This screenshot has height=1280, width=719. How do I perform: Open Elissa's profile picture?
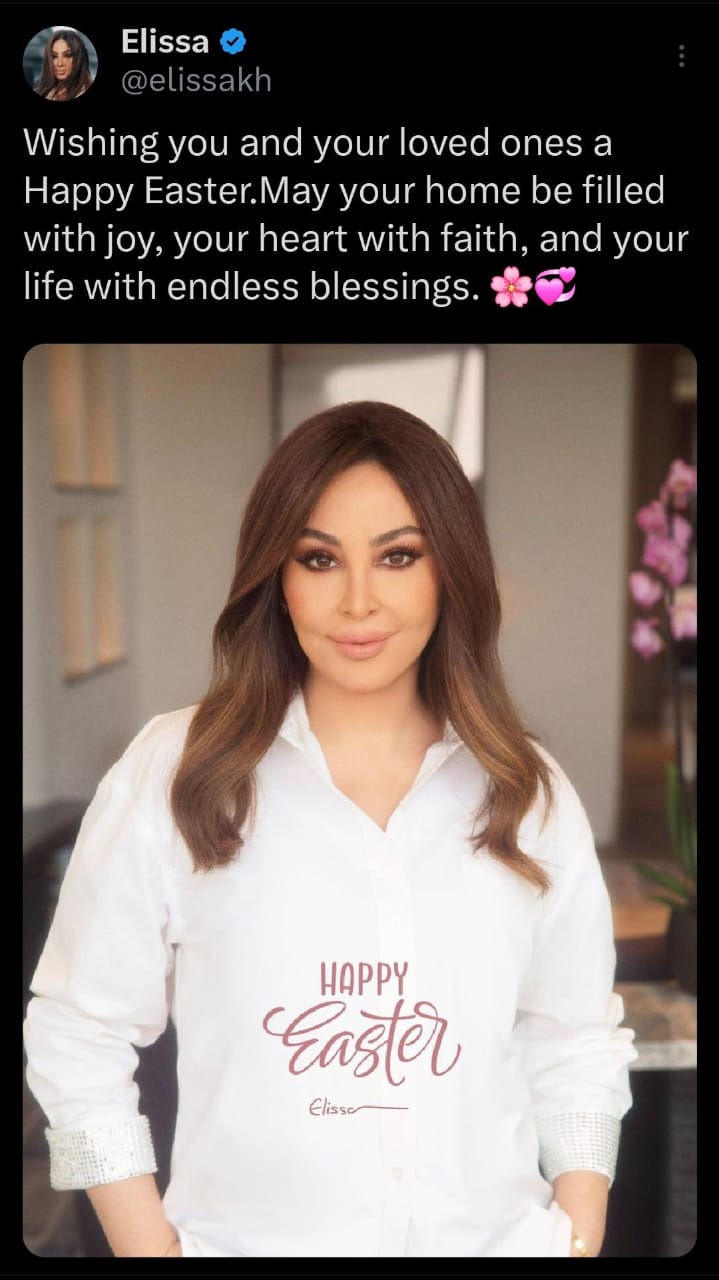(x=60, y=63)
